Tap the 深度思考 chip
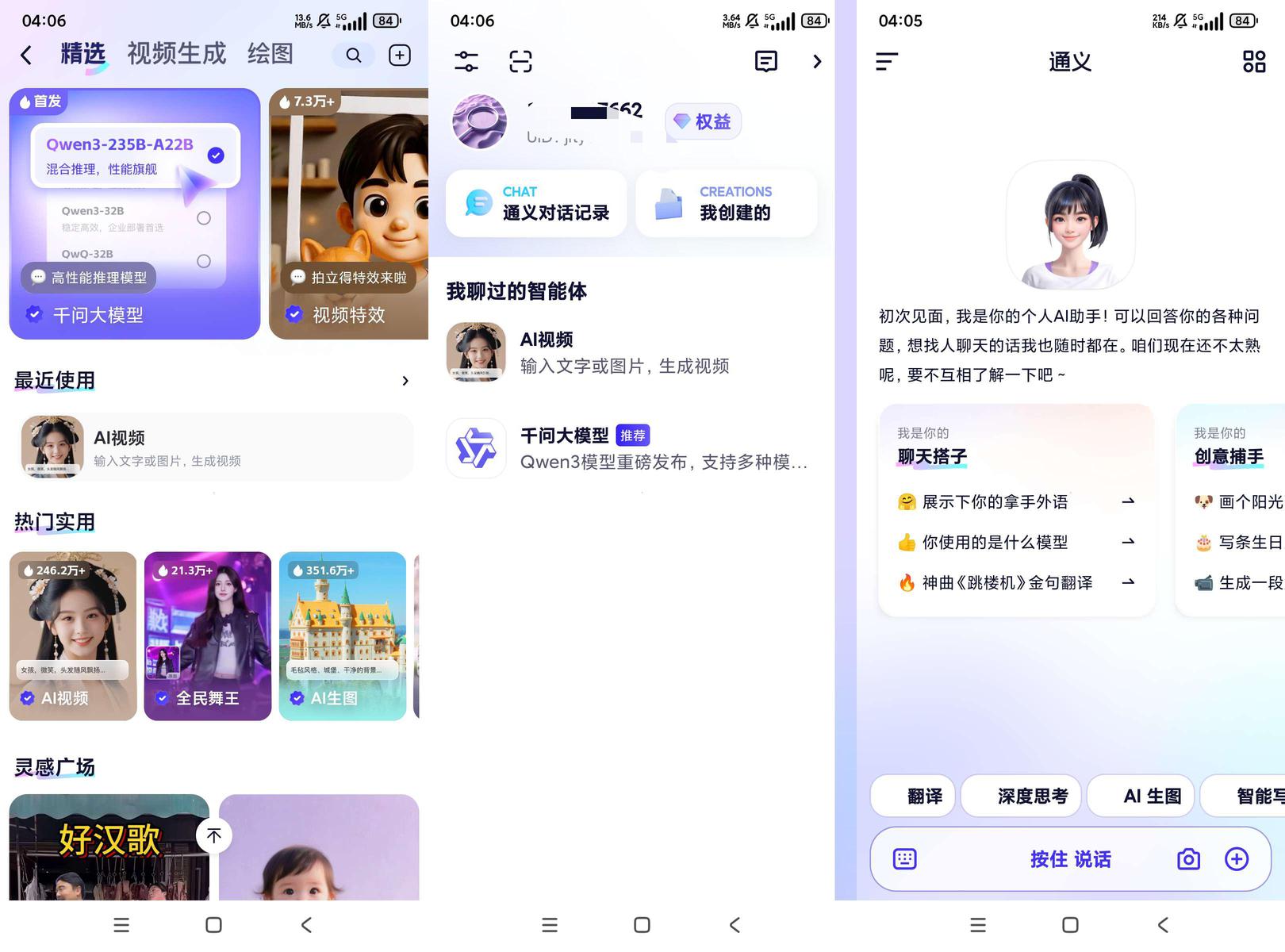Image resolution: width=1285 pixels, height=952 pixels. [1032, 796]
